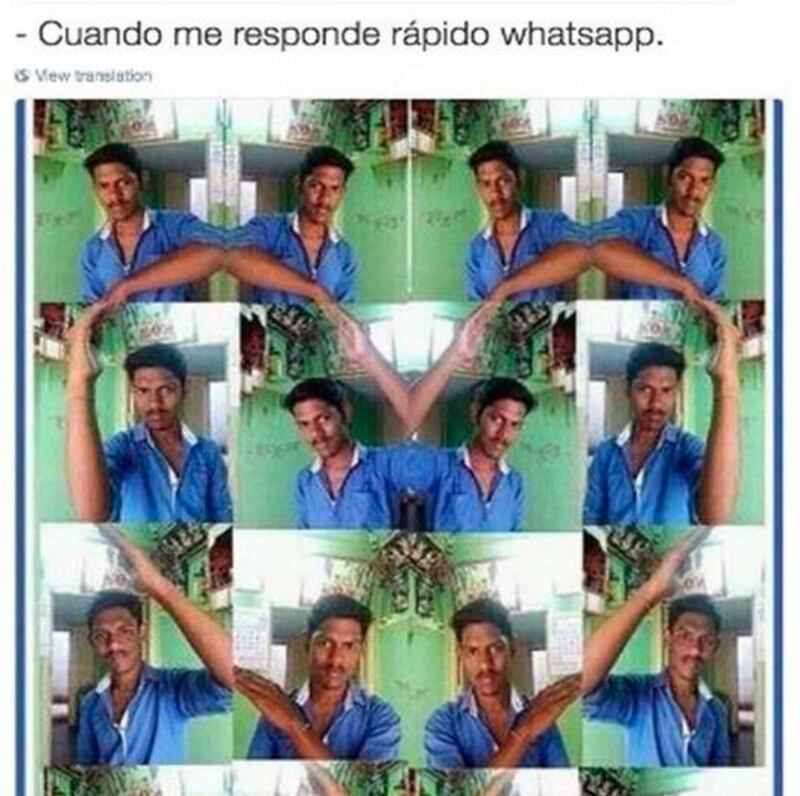
Task: Tap View translation under the tweet
Action: [x=88, y=76]
